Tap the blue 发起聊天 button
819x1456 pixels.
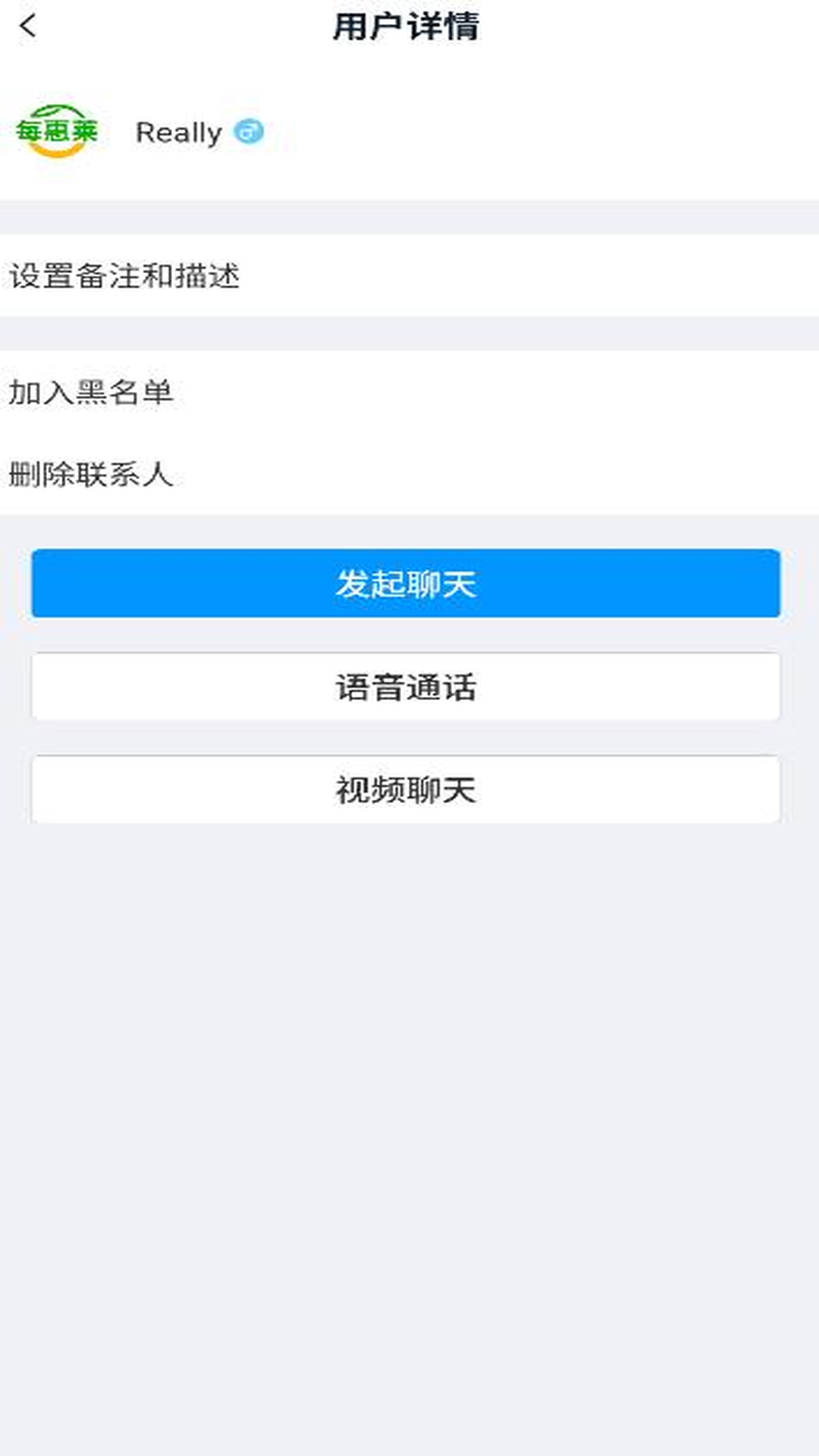pos(406,583)
